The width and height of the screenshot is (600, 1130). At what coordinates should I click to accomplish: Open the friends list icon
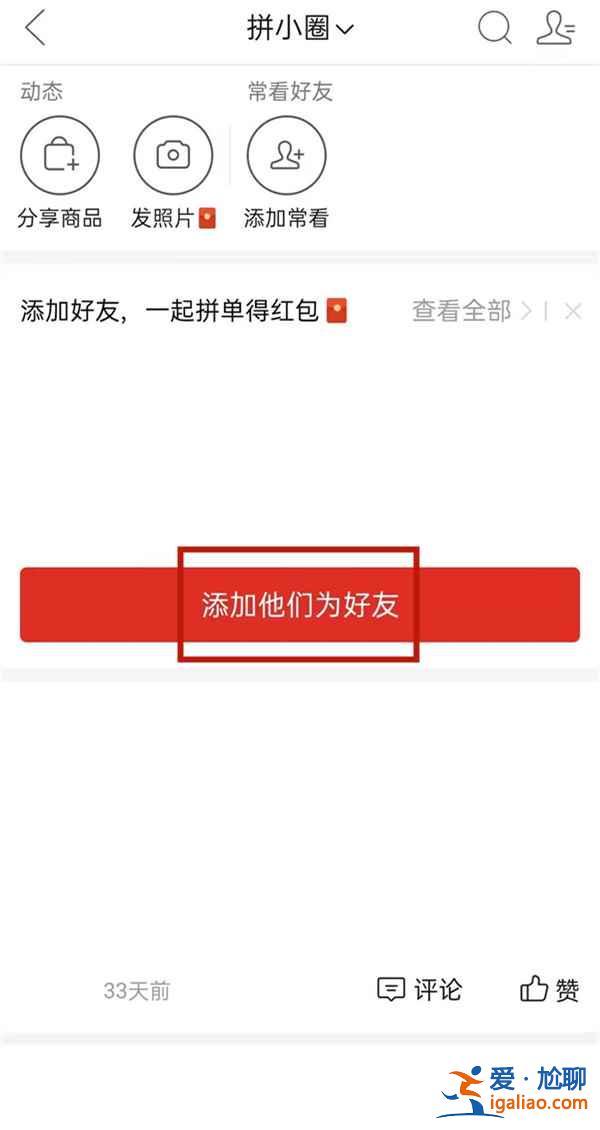pyautogui.click(x=556, y=28)
